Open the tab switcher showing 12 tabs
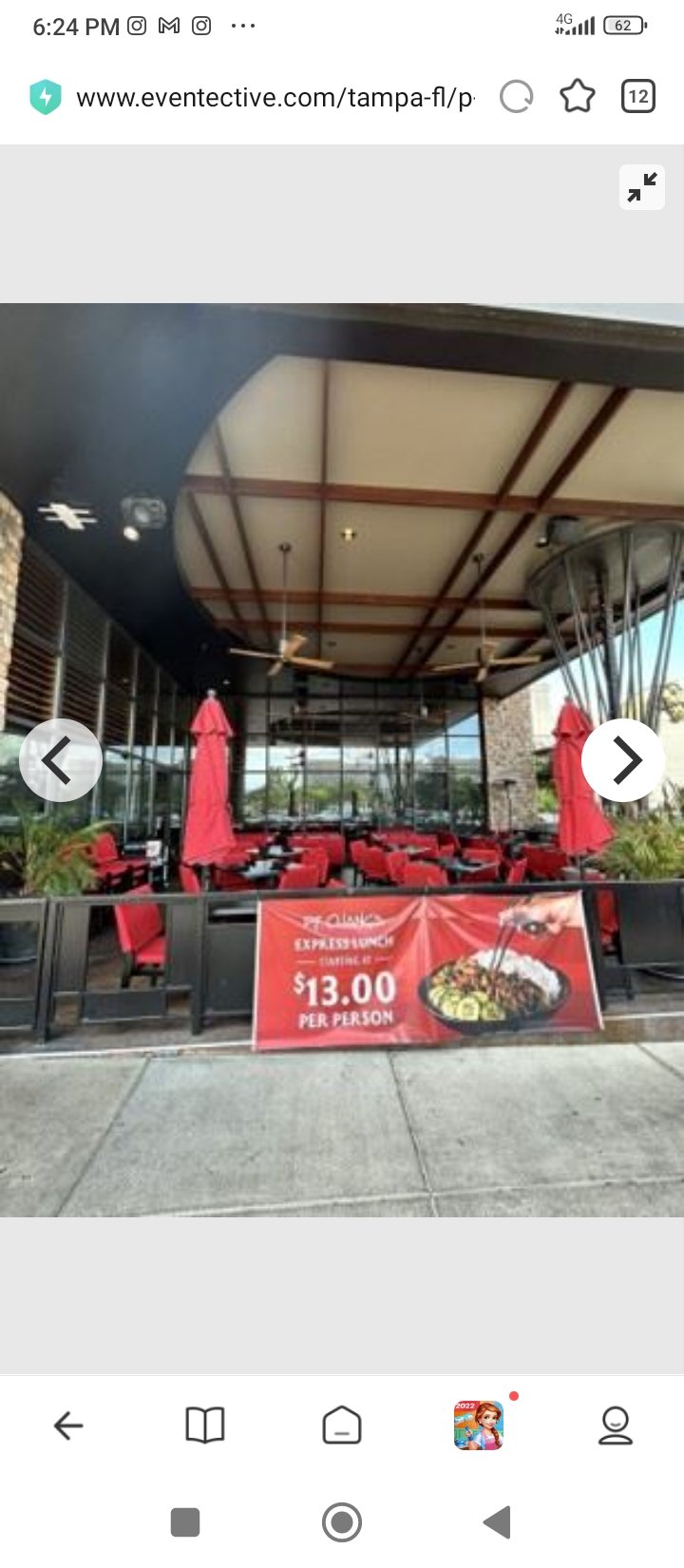This screenshot has height=1568, width=684. (x=638, y=97)
